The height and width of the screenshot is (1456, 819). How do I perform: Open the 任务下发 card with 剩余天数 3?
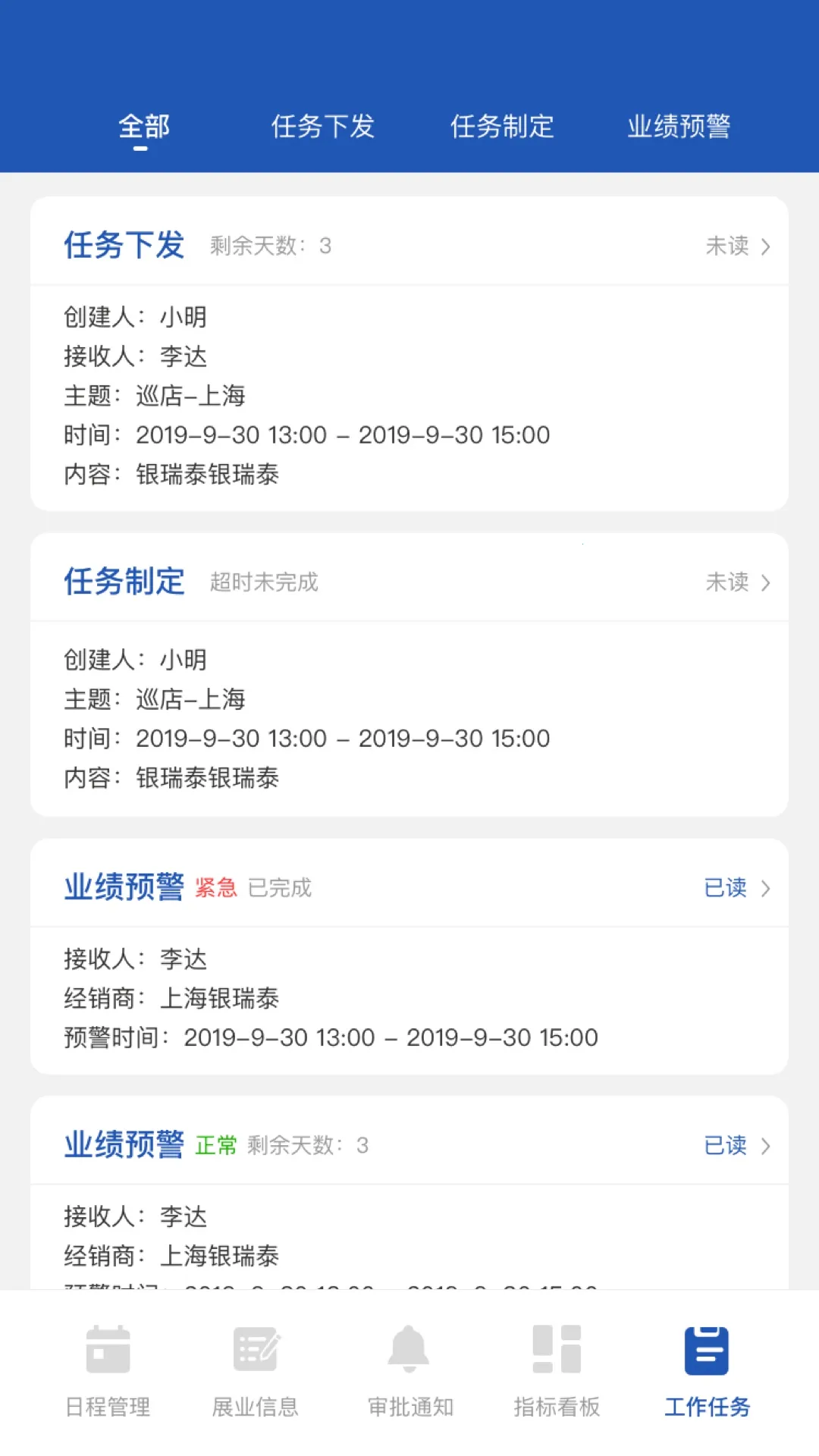pyautogui.click(x=409, y=353)
